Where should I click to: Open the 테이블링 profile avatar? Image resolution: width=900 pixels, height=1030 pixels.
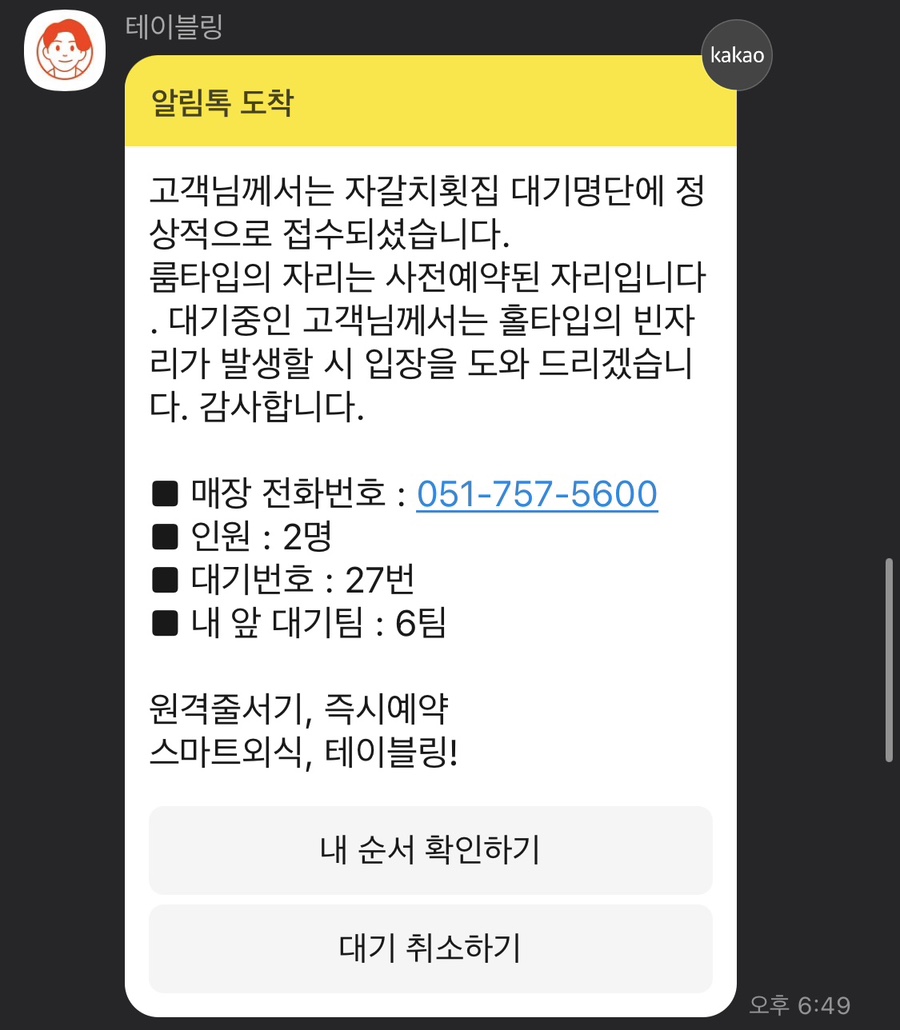click(x=65, y=49)
